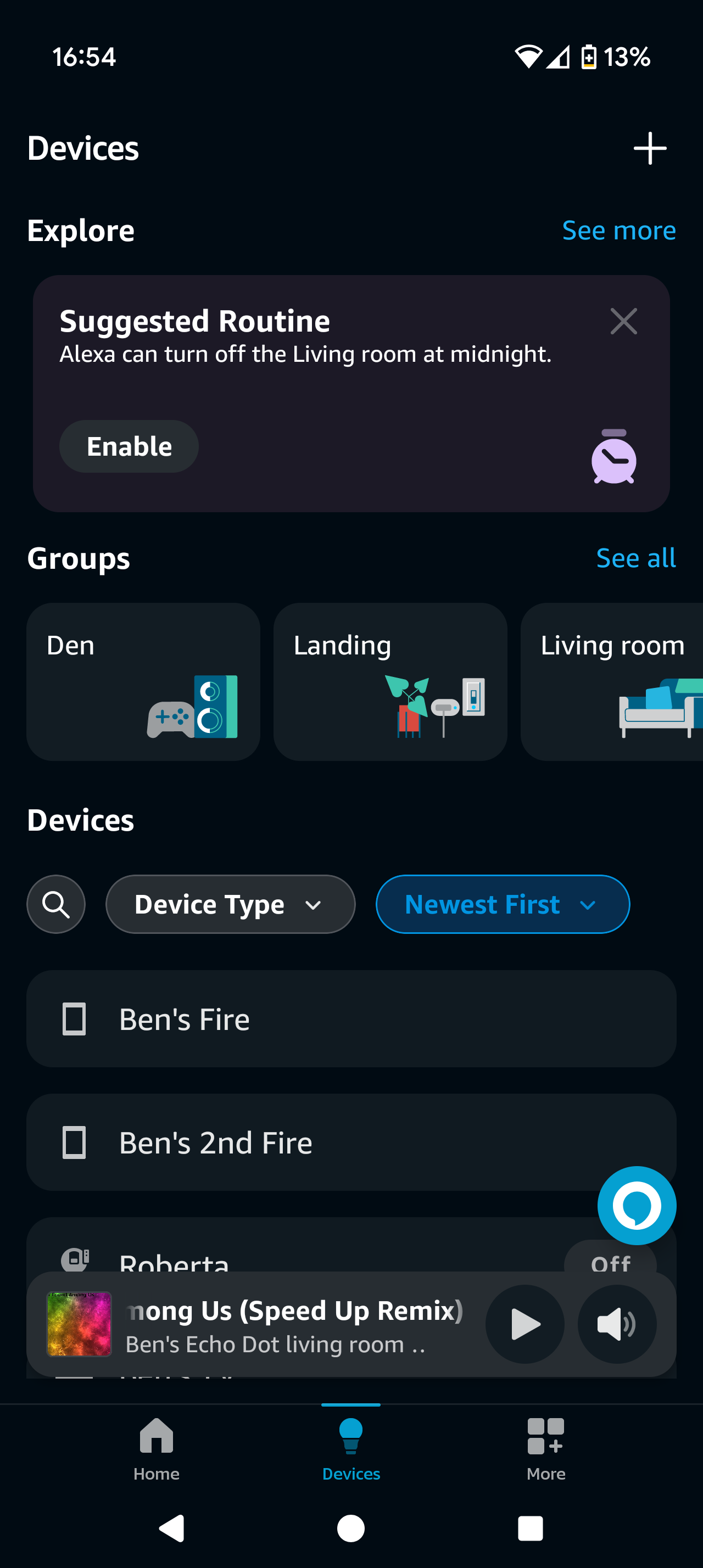Switch to the Home tab
Image resolution: width=703 pixels, height=1568 pixels.
click(x=157, y=1449)
